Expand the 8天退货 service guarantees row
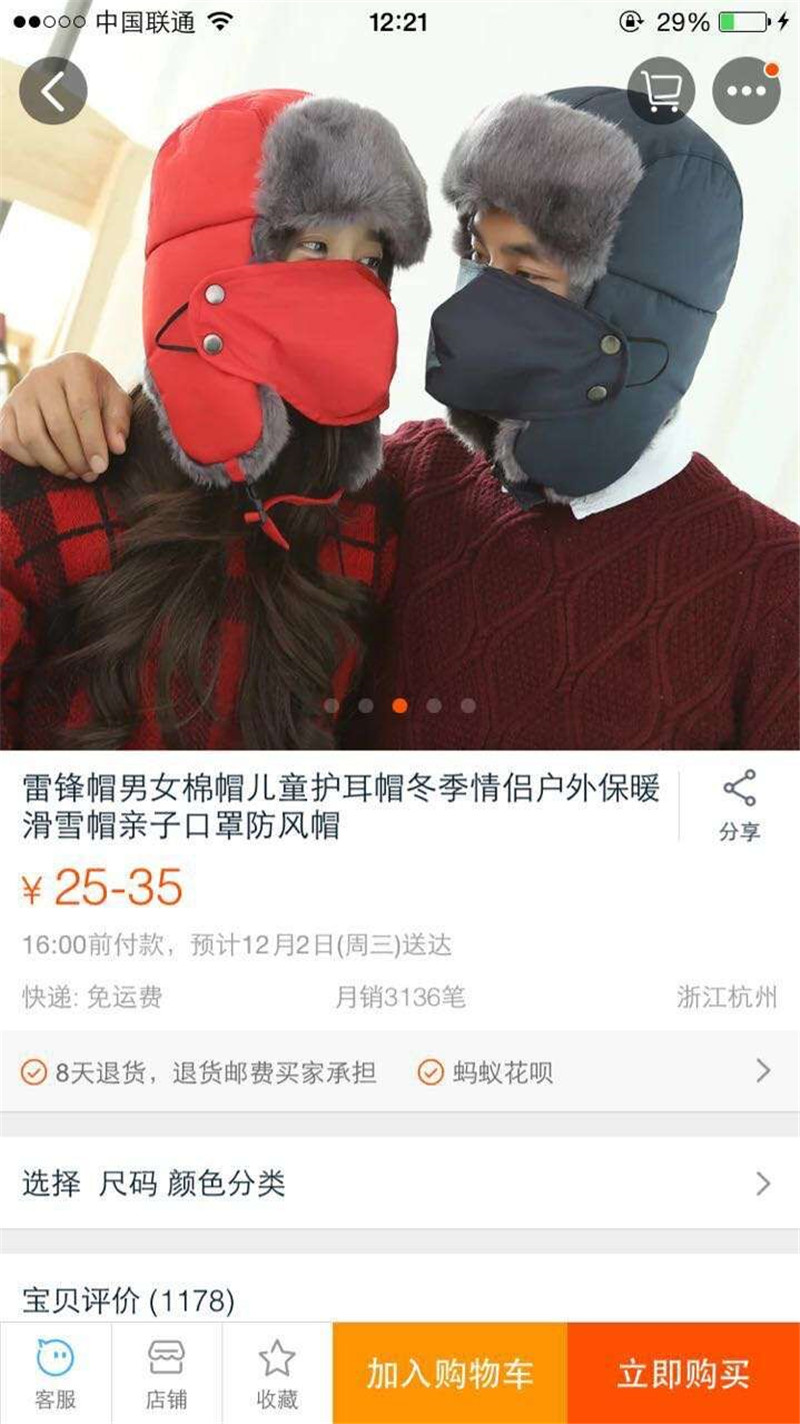 tap(400, 1072)
